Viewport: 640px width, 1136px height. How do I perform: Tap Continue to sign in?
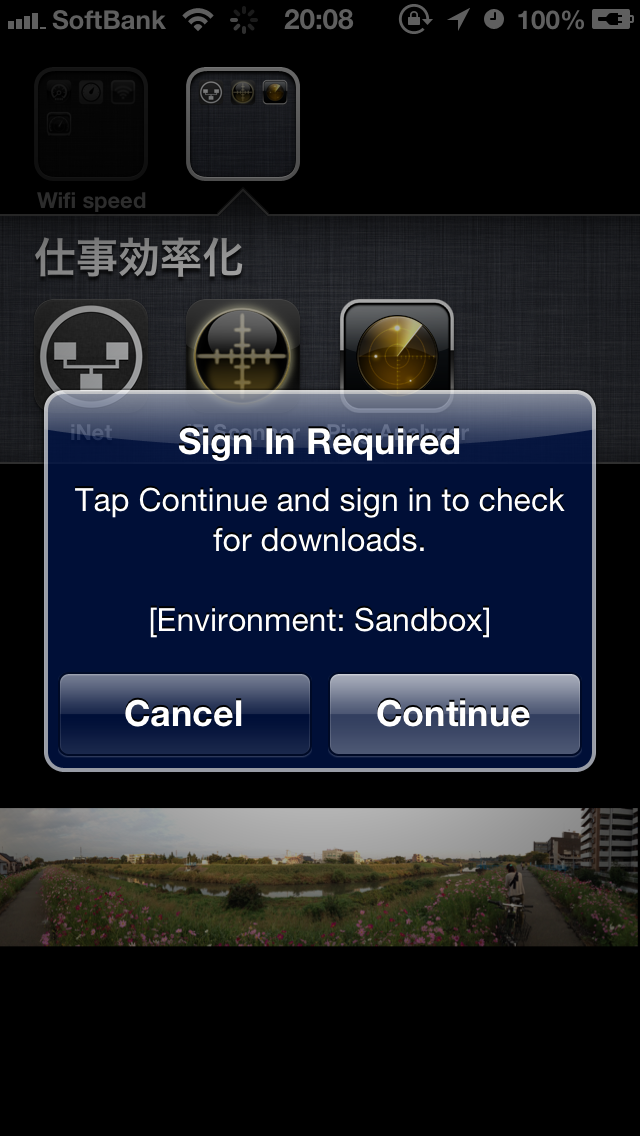[454, 714]
